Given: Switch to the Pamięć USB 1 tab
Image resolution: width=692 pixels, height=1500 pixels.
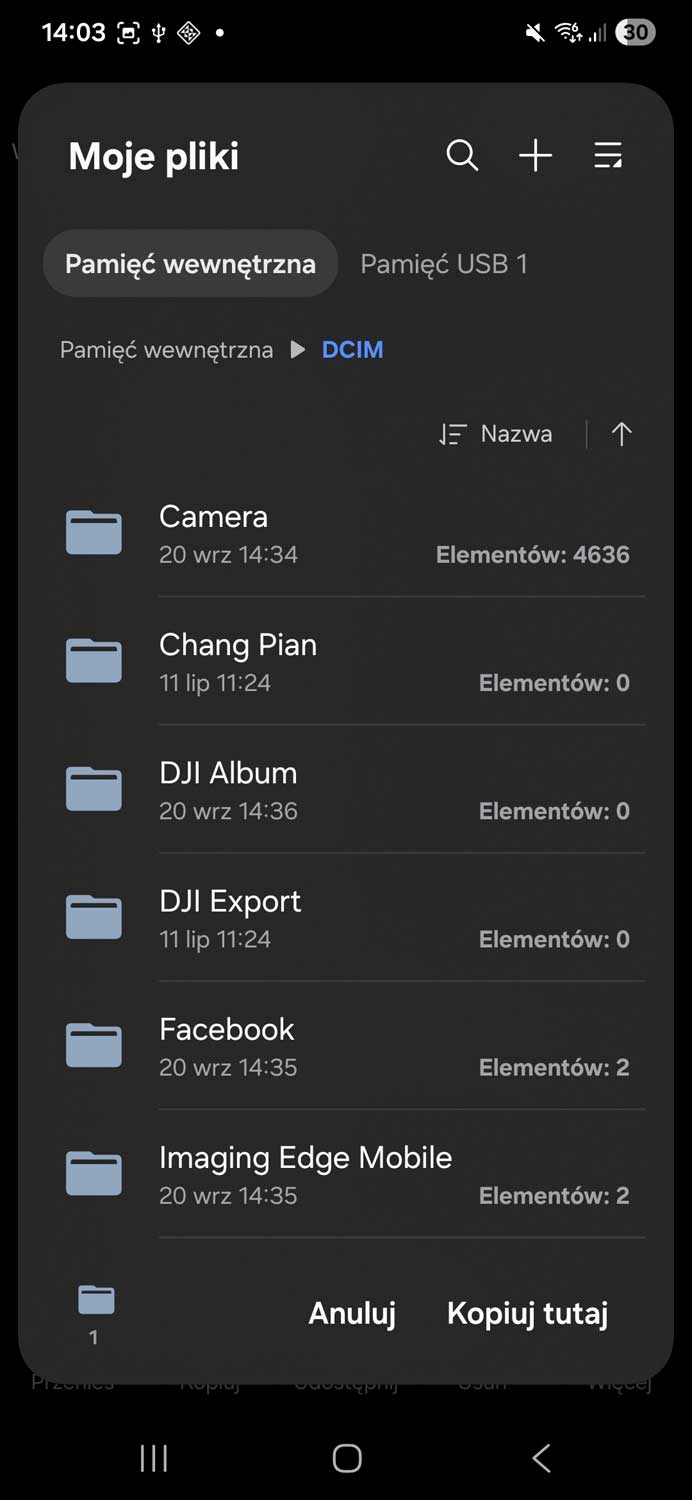Looking at the screenshot, I should [x=443, y=264].
